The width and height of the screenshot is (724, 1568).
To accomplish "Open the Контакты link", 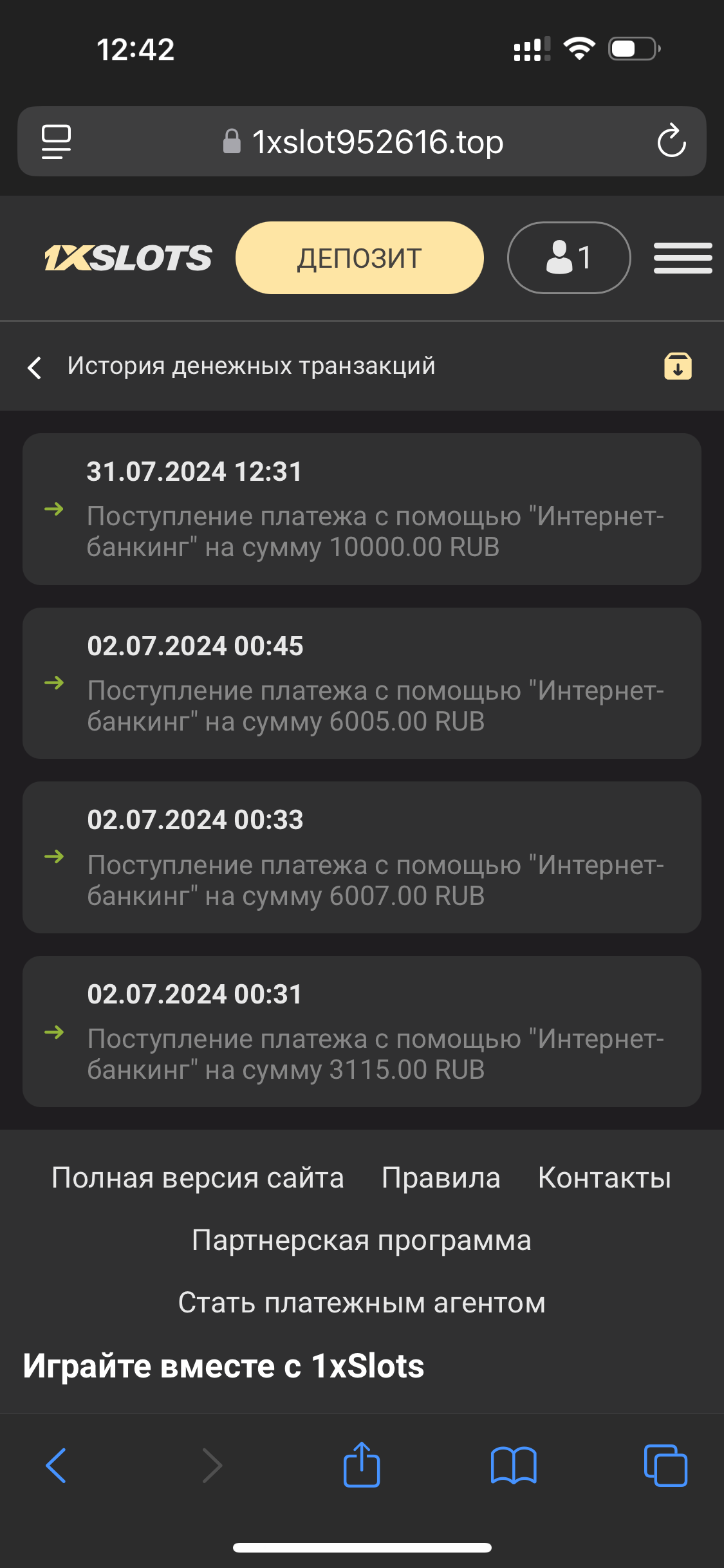I will 604,1178.
